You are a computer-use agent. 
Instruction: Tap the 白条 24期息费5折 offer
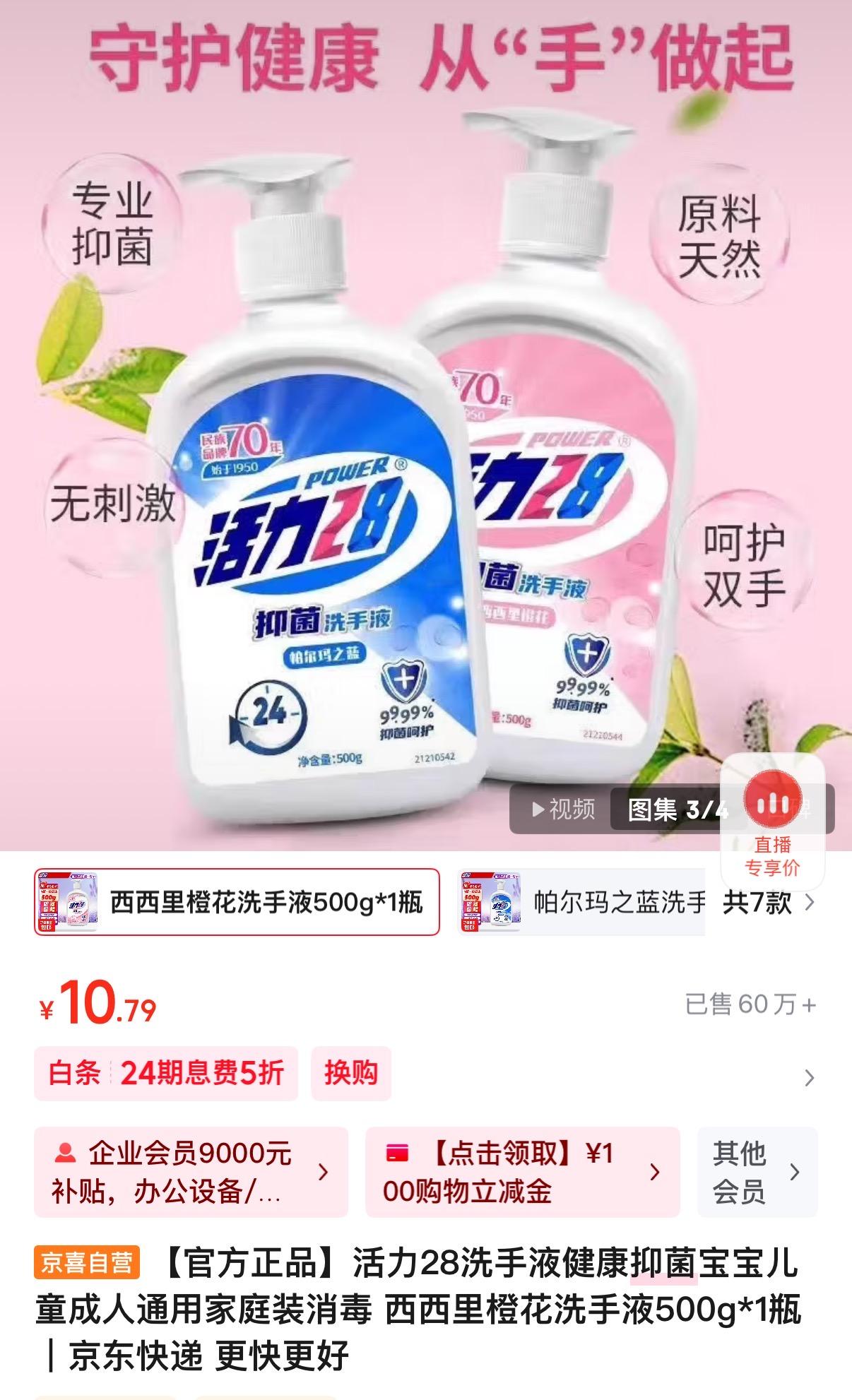click(166, 1074)
